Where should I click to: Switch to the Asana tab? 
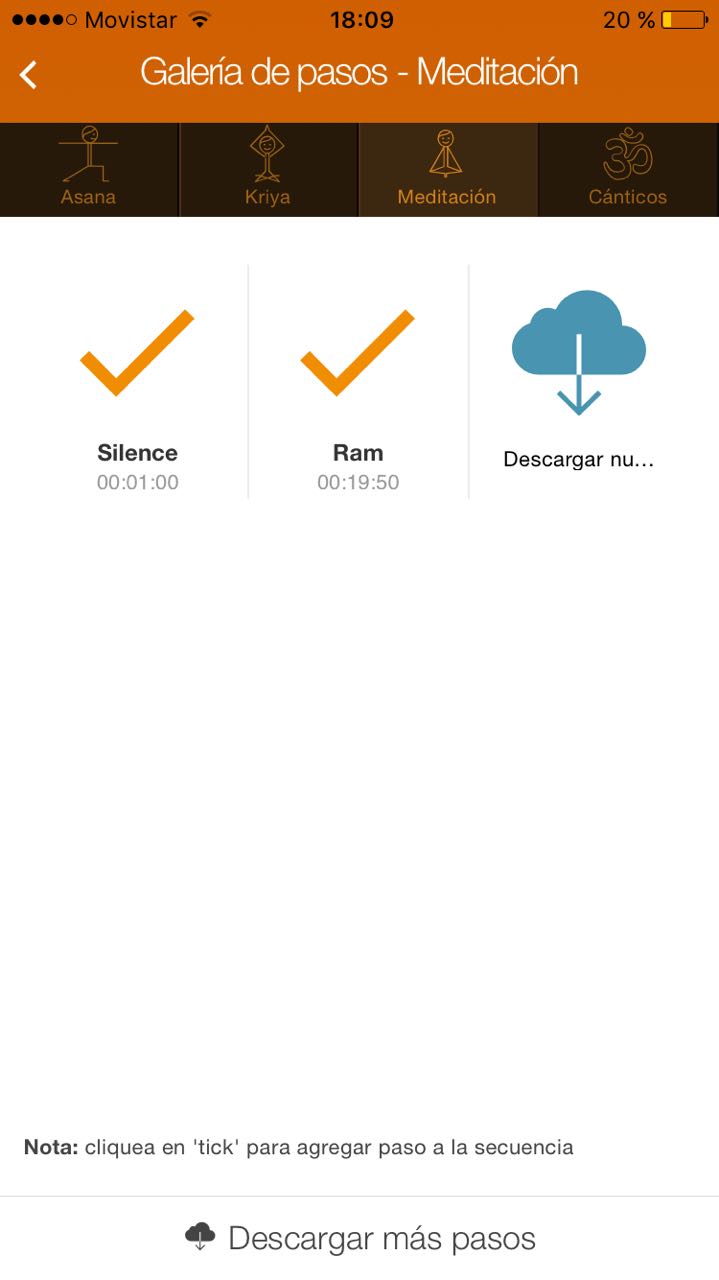[88, 169]
